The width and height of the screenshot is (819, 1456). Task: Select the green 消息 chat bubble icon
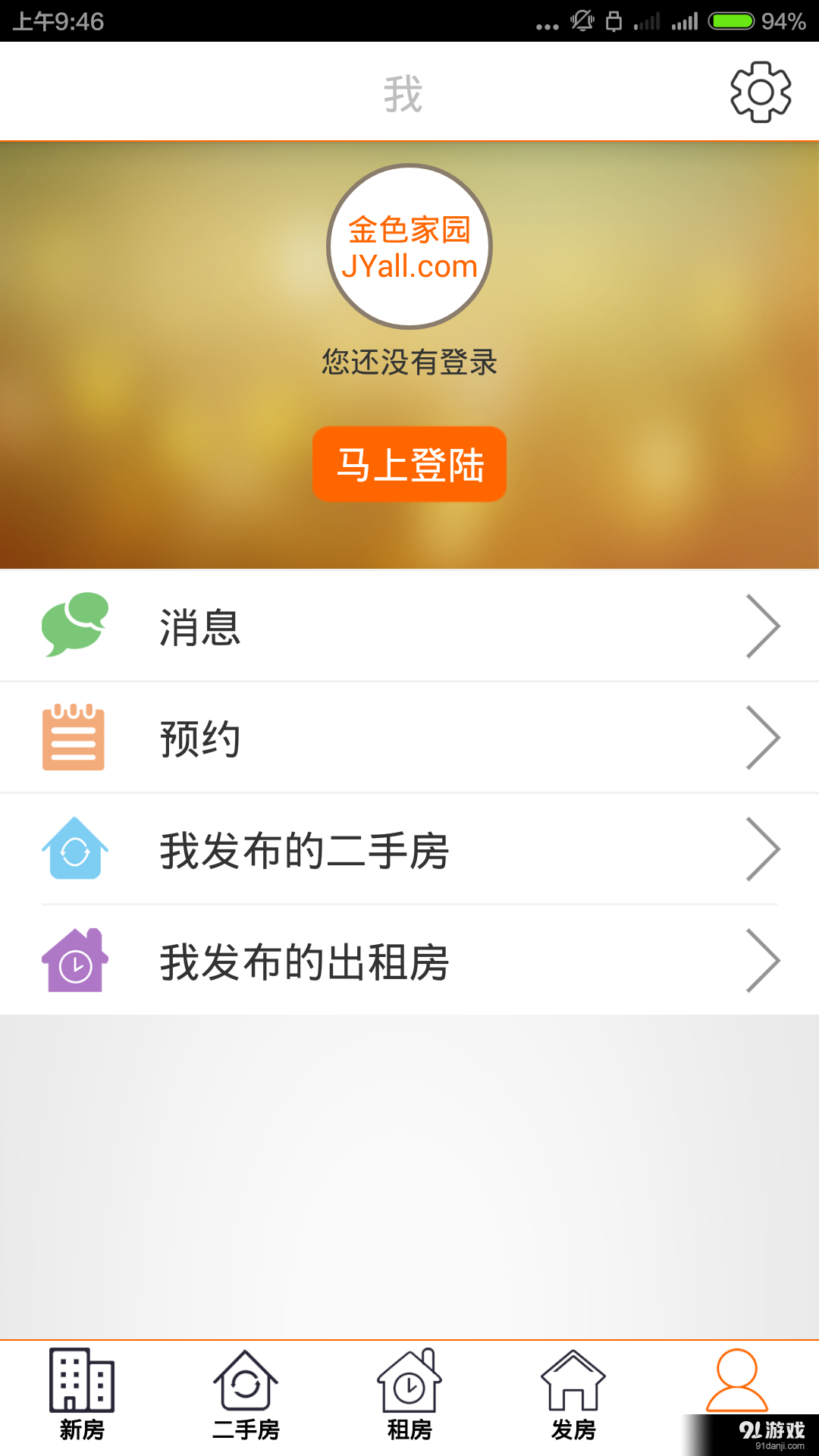coord(74,624)
